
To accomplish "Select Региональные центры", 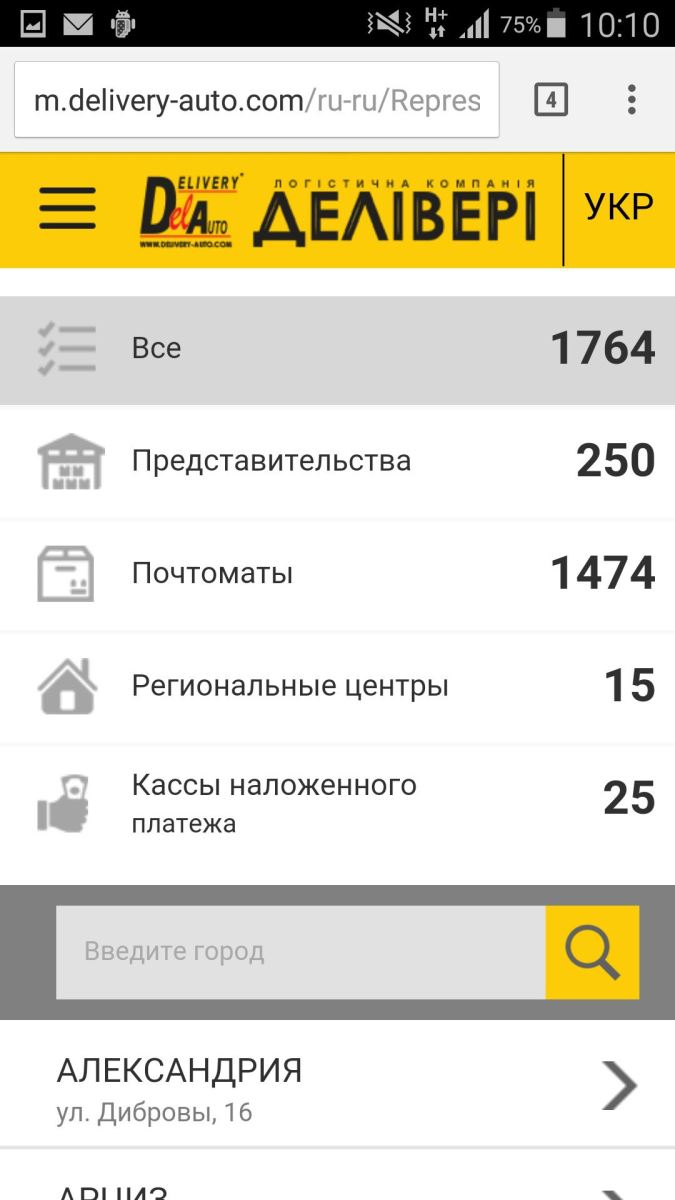I will (337, 686).
